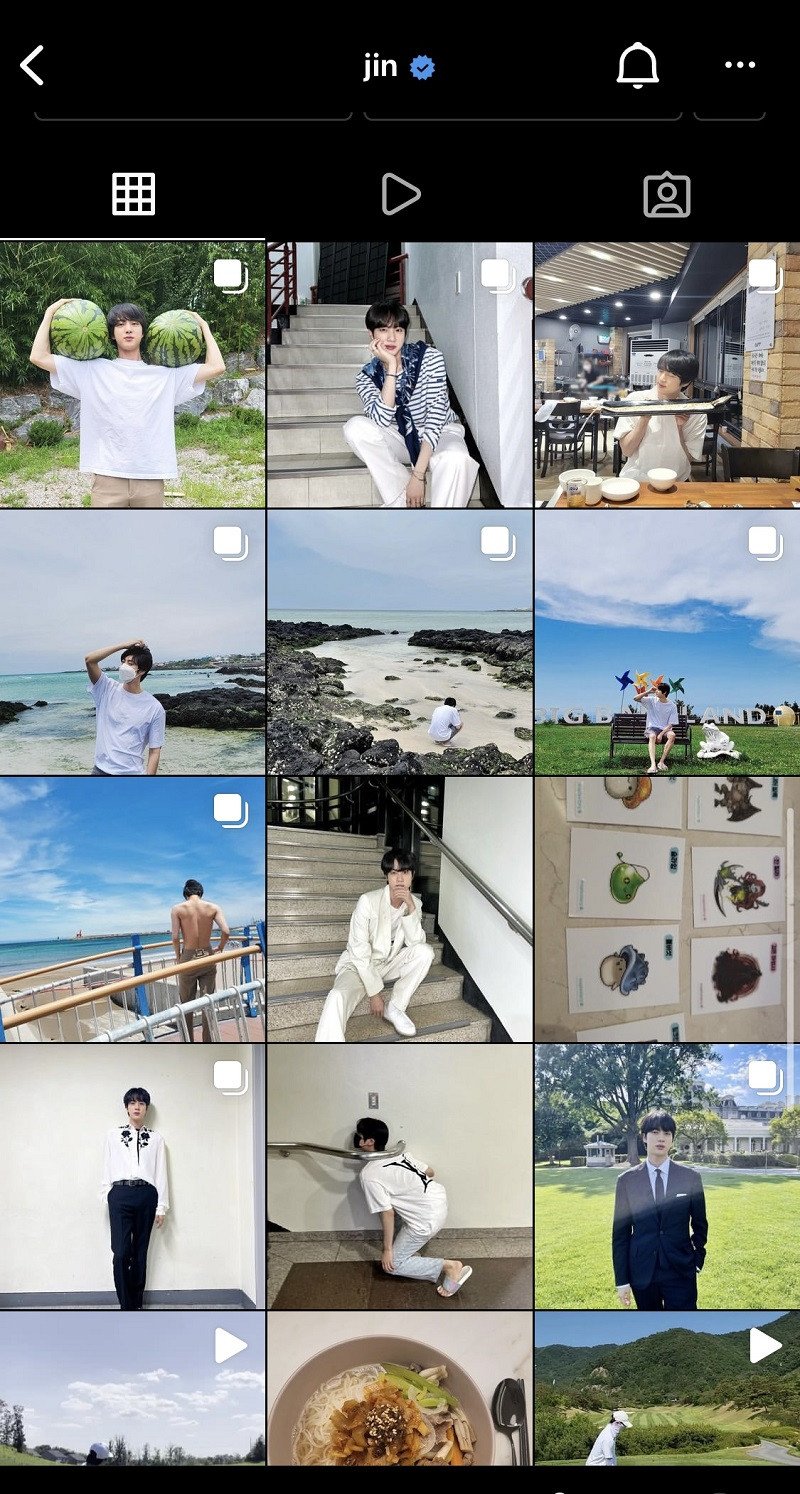The image size is (800, 1494).
Task: Switch to the Reels tab
Action: (x=400, y=194)
